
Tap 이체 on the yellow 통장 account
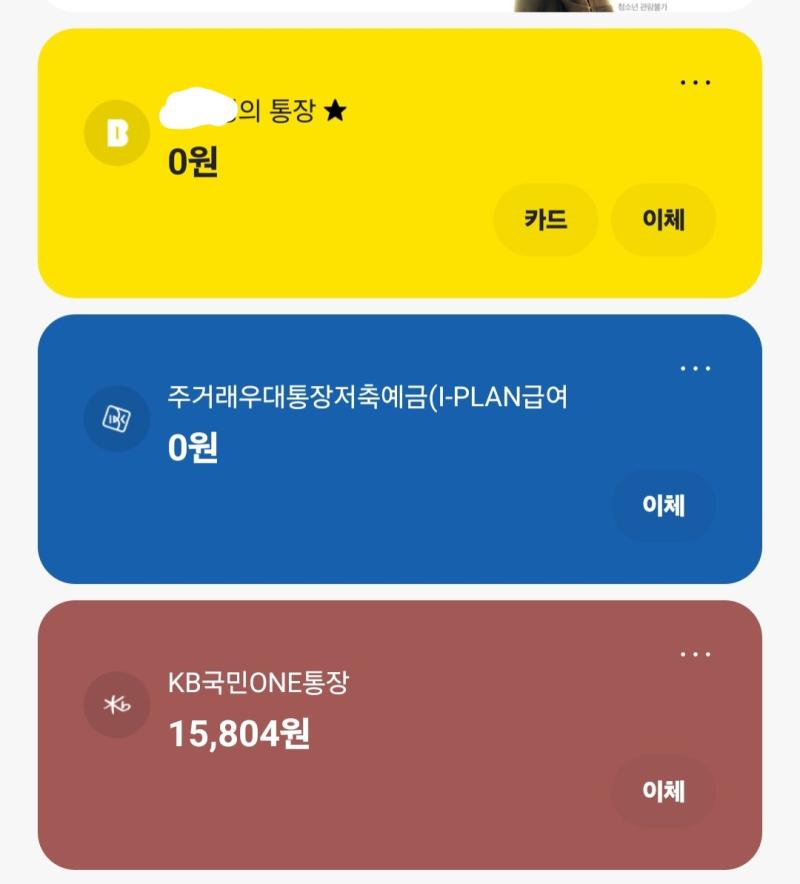pyautogui.click(x=664, y=220)
